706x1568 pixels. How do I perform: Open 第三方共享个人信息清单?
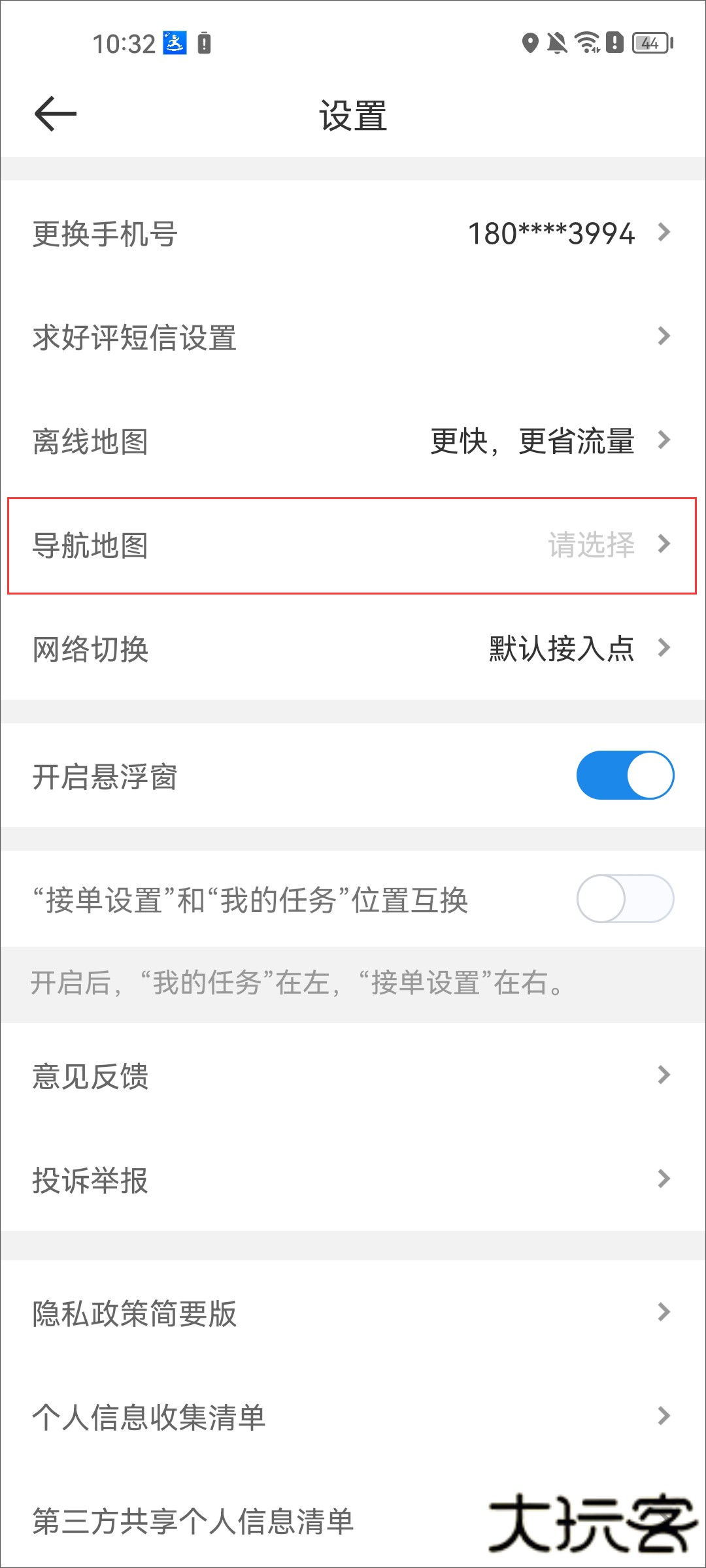click(261, 1521)
